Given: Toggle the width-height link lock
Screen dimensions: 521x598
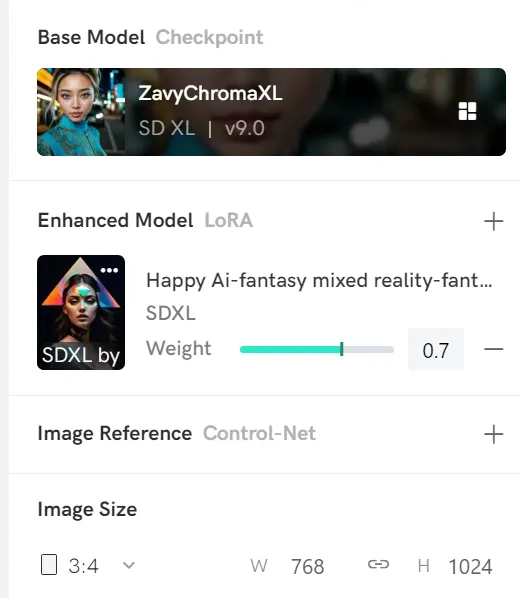Looking at the screenshot, I should point(378,564).
